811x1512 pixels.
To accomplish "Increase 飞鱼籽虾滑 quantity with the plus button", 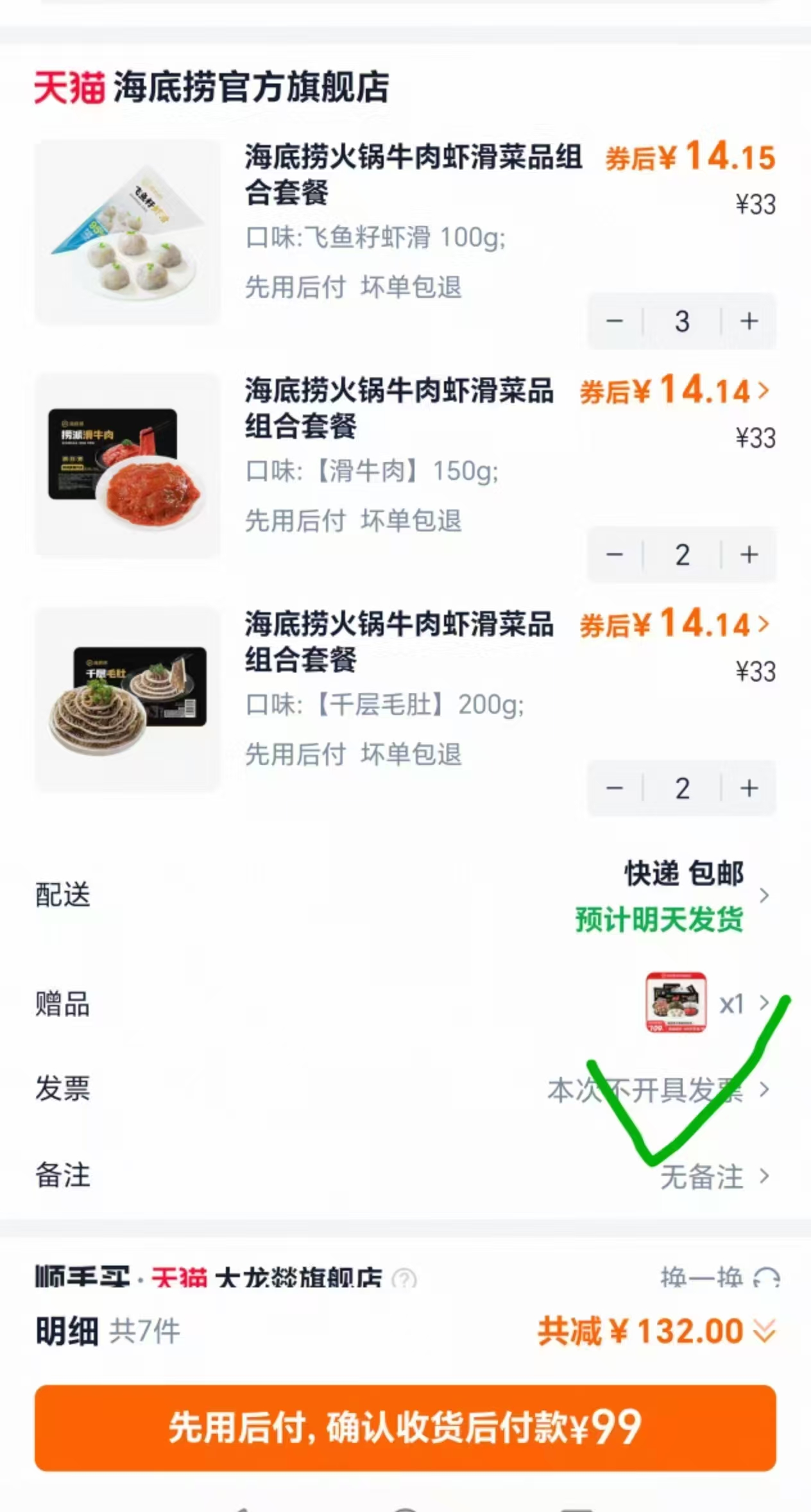I will click(746, 321).
